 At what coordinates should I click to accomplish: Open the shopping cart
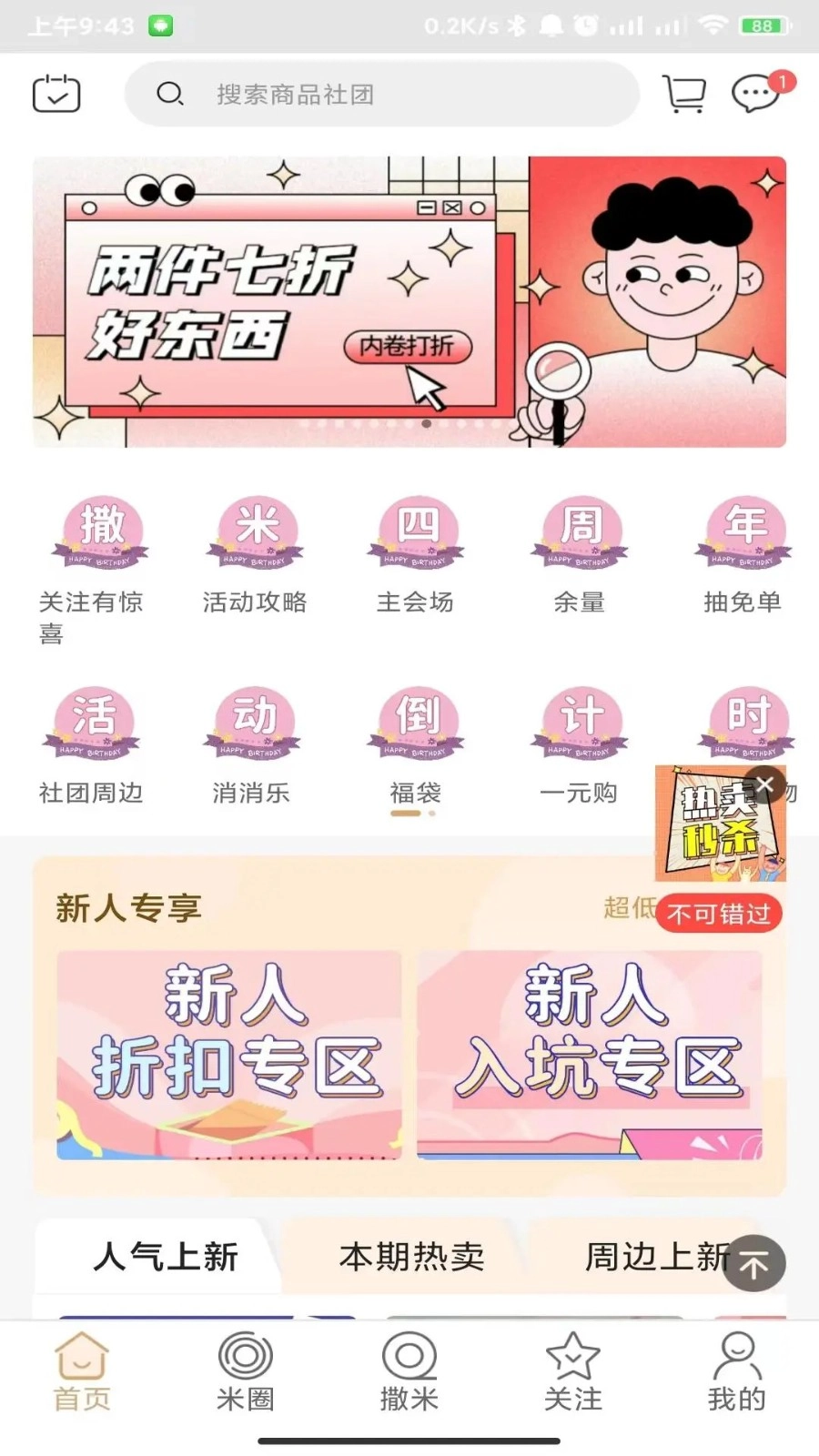click(683, 94)
